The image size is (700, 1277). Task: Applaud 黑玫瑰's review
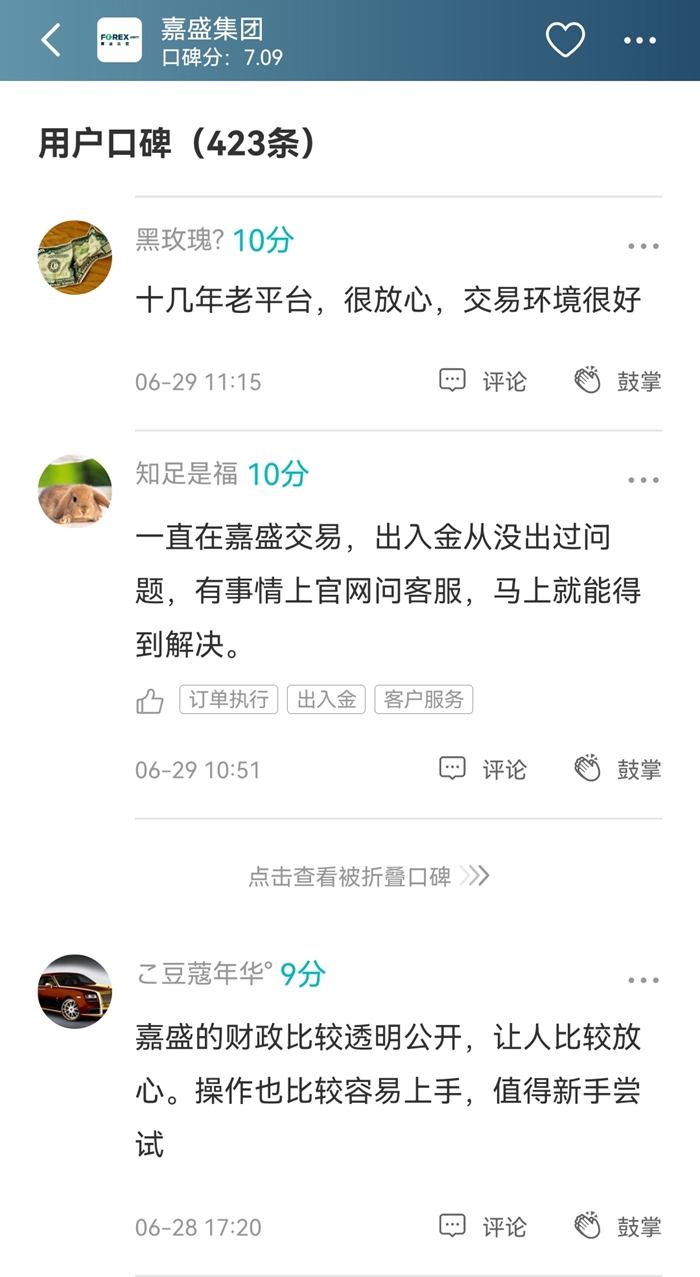617,381
